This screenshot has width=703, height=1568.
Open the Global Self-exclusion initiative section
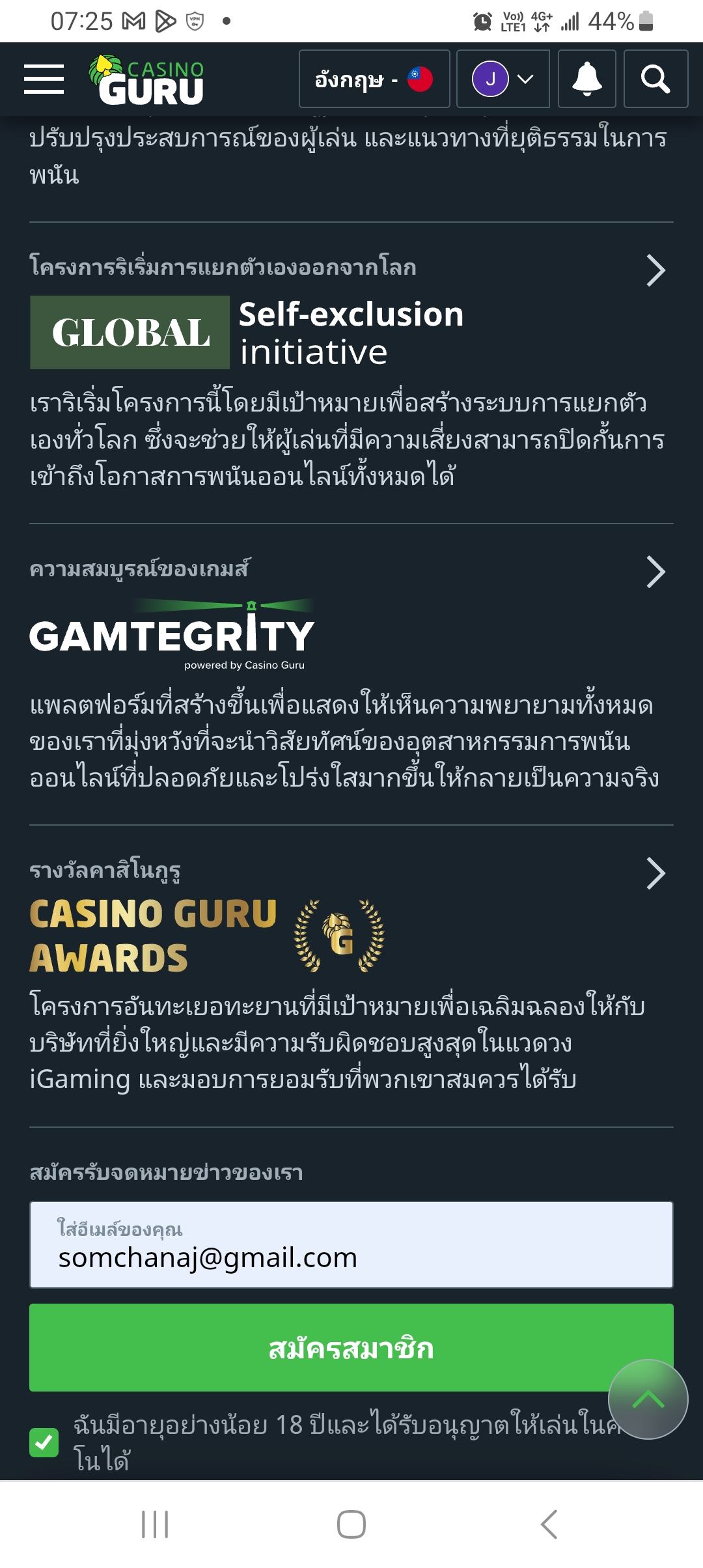point(655,270)
